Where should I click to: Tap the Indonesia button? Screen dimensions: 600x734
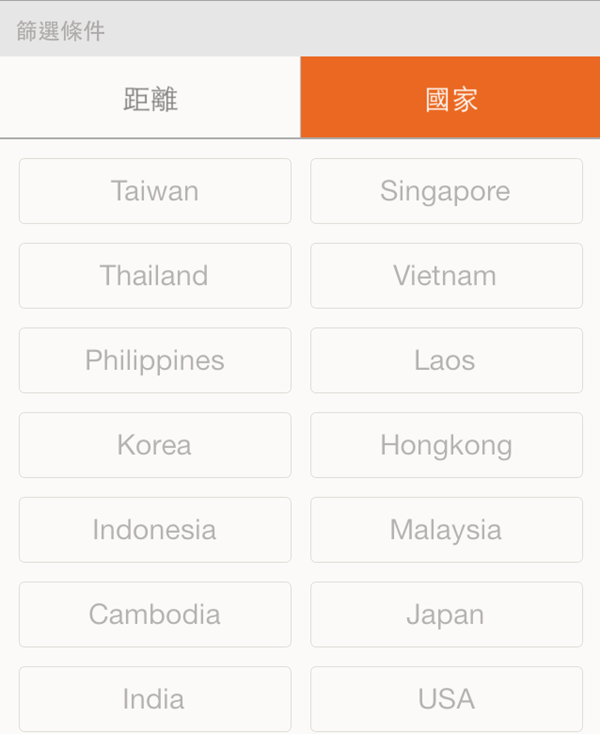[155, 529]
